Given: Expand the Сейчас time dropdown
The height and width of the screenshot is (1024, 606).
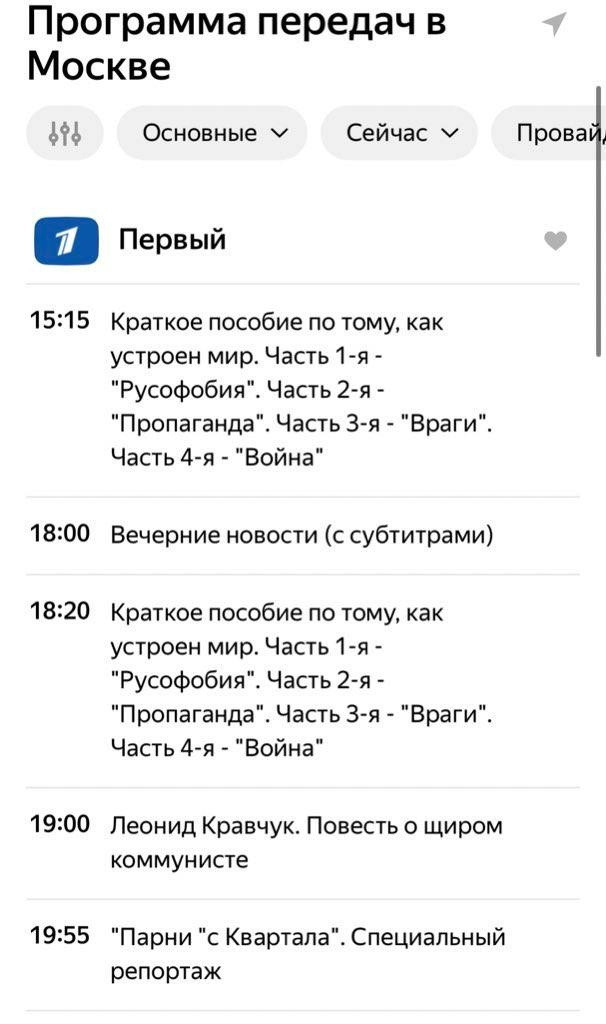Looking at the screenshot, I should tap(399, 133).
